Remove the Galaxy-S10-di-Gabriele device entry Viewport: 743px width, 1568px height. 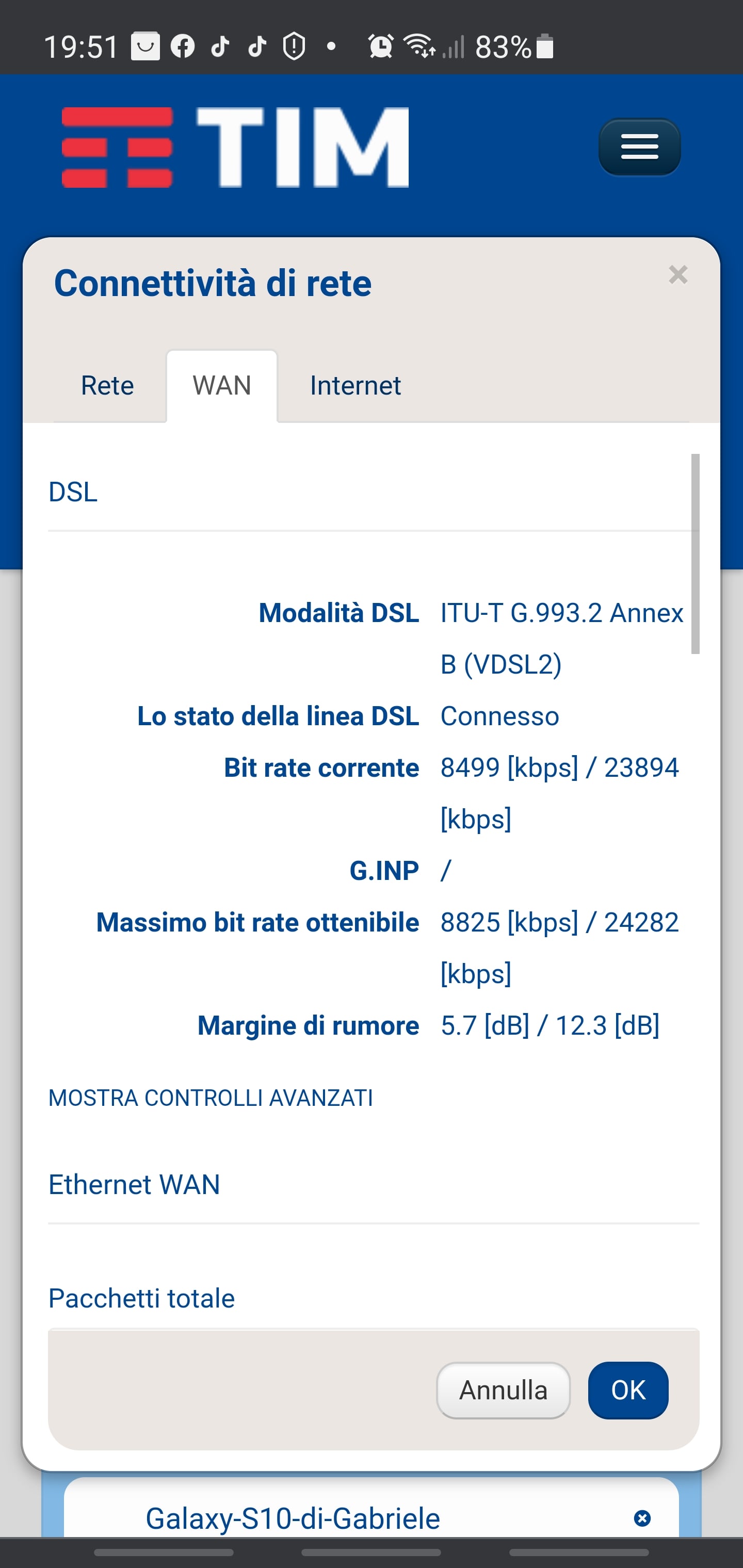click(x=642, y=1518)
